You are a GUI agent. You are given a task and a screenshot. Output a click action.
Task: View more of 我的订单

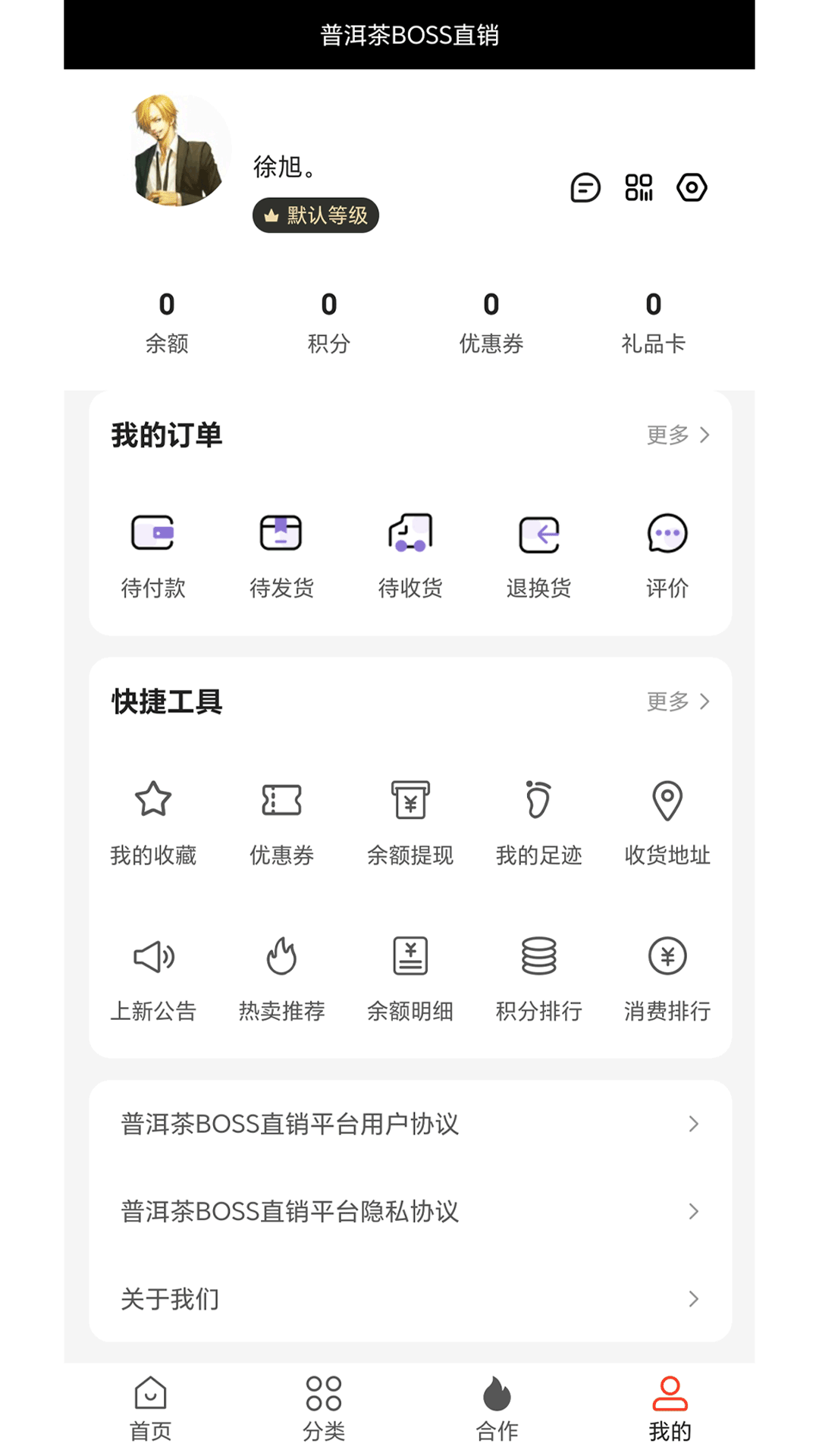point(678,435)
